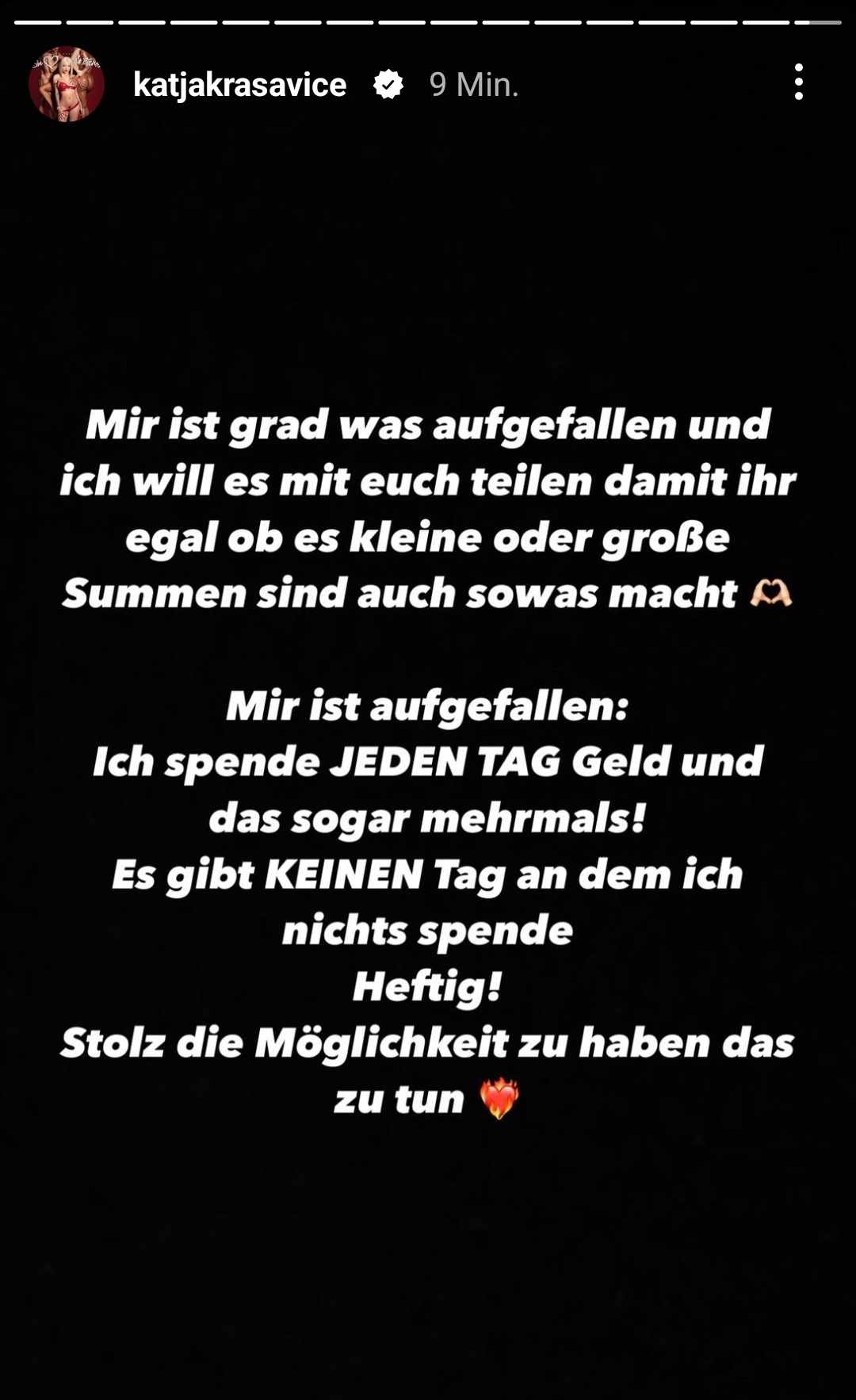Open the story overflow menu

pyautogui.click(x=798, y=82)
